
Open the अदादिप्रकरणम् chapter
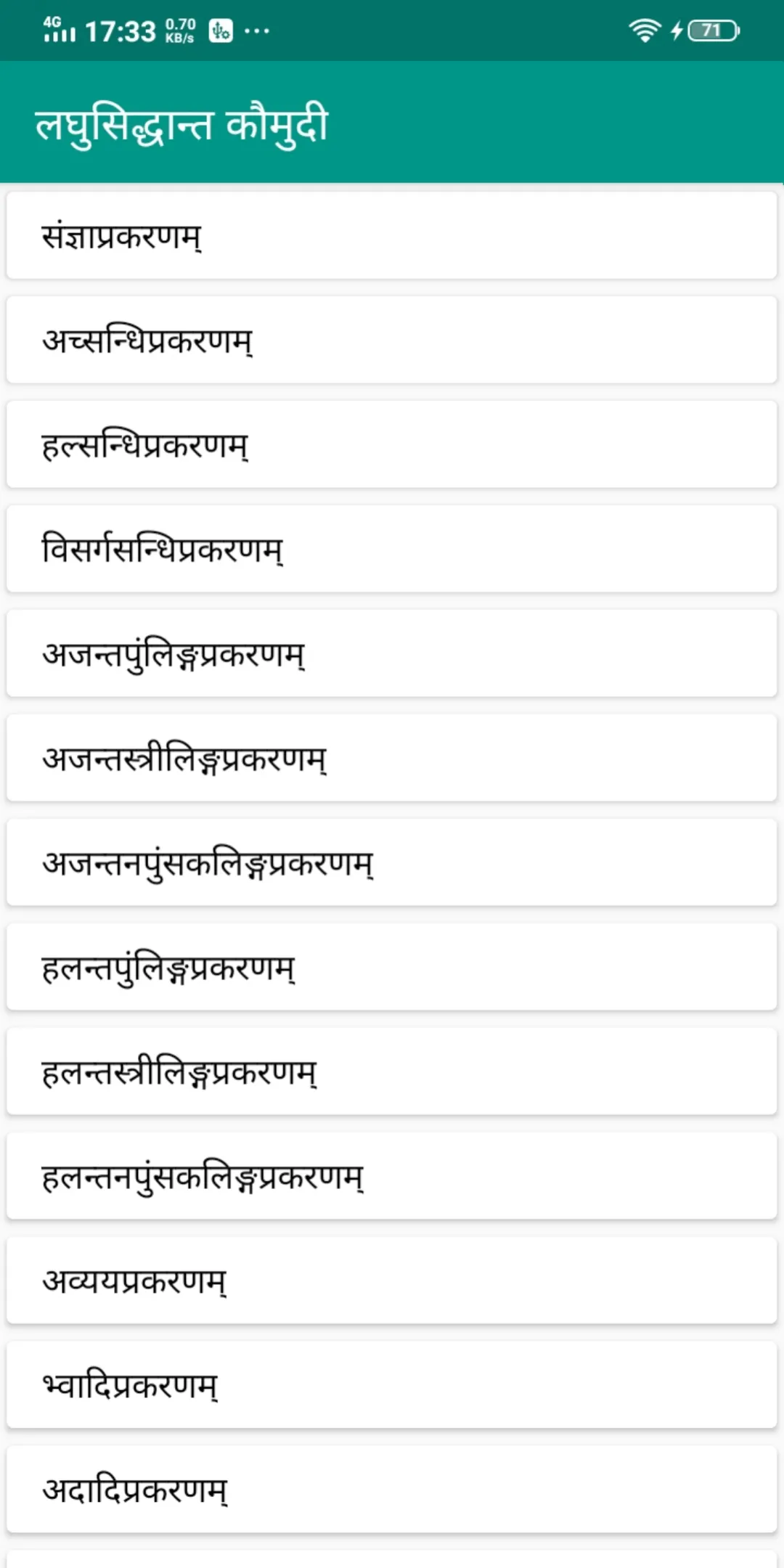(392, 1490)
